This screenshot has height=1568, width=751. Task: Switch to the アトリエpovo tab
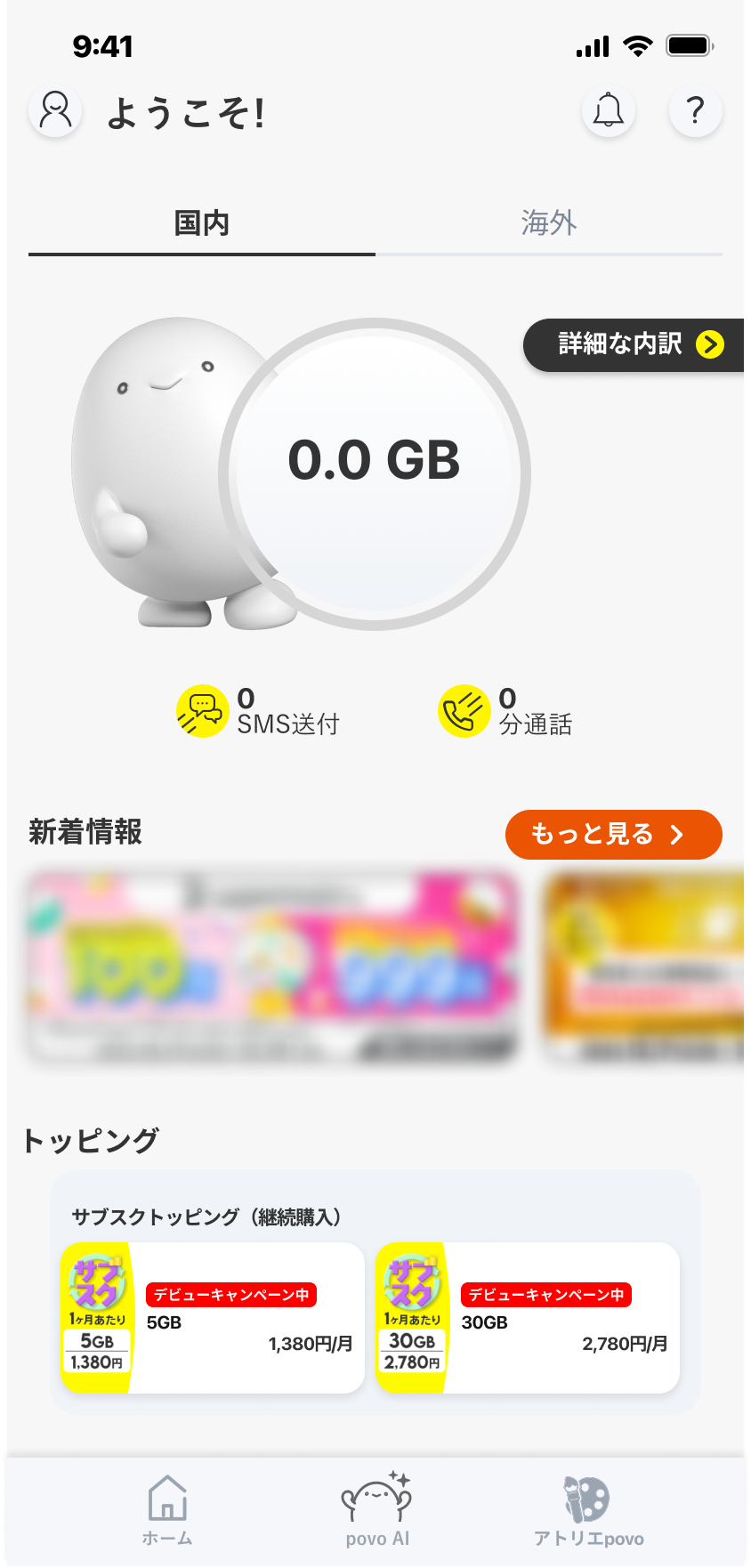(588, 1510)
